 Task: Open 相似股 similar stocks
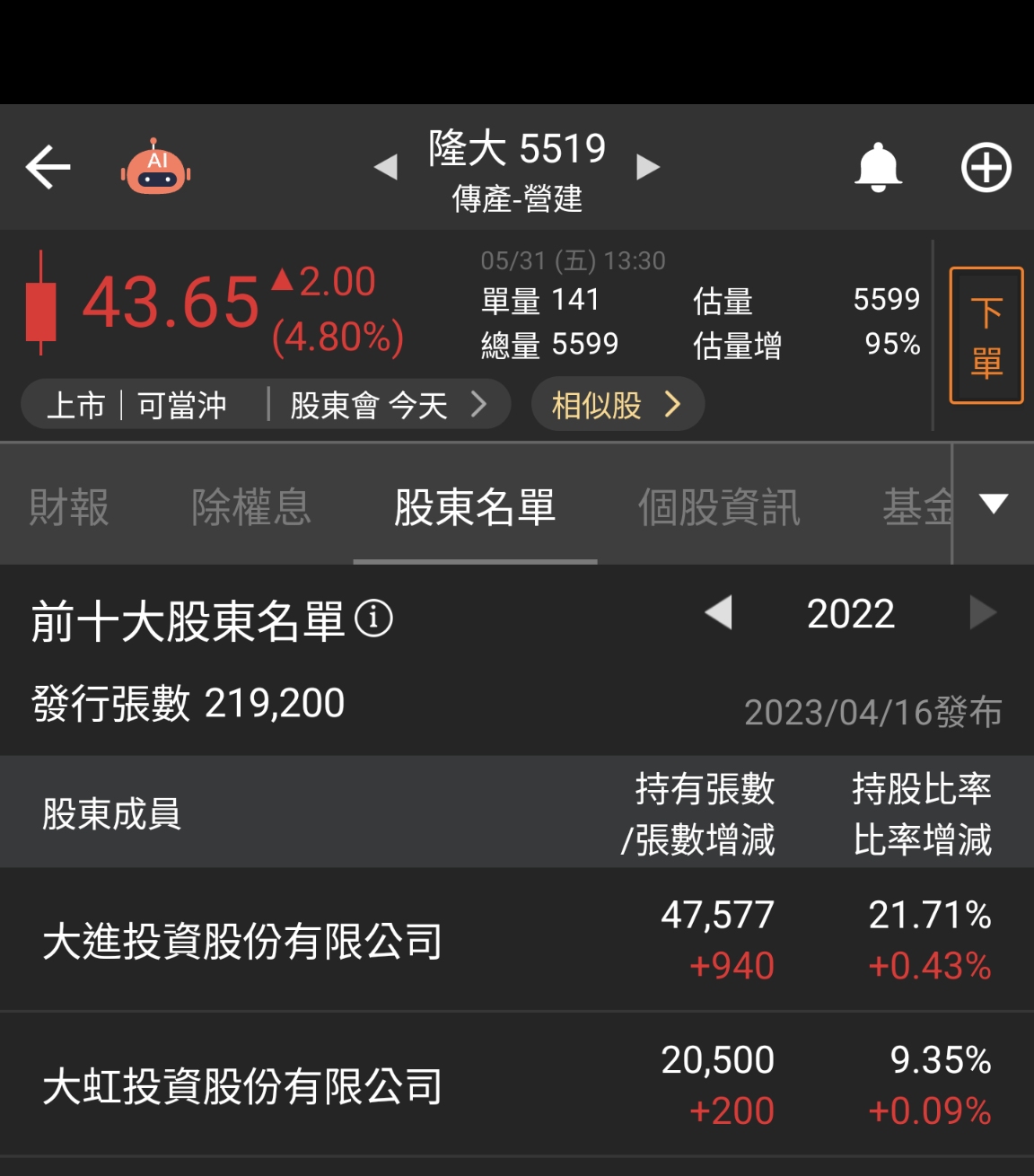617,406
